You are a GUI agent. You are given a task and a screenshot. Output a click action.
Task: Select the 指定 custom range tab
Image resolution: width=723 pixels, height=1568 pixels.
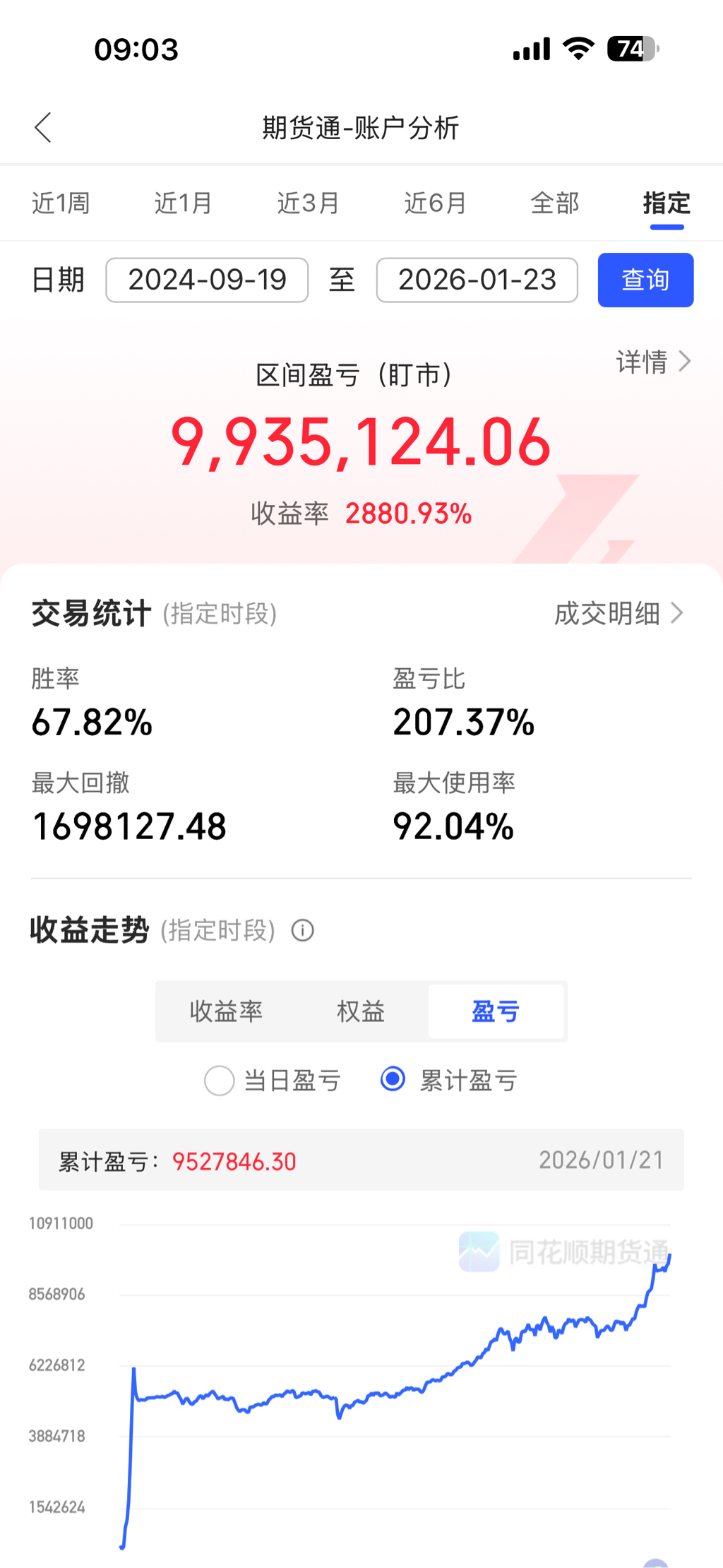click(x=667, y=203)
